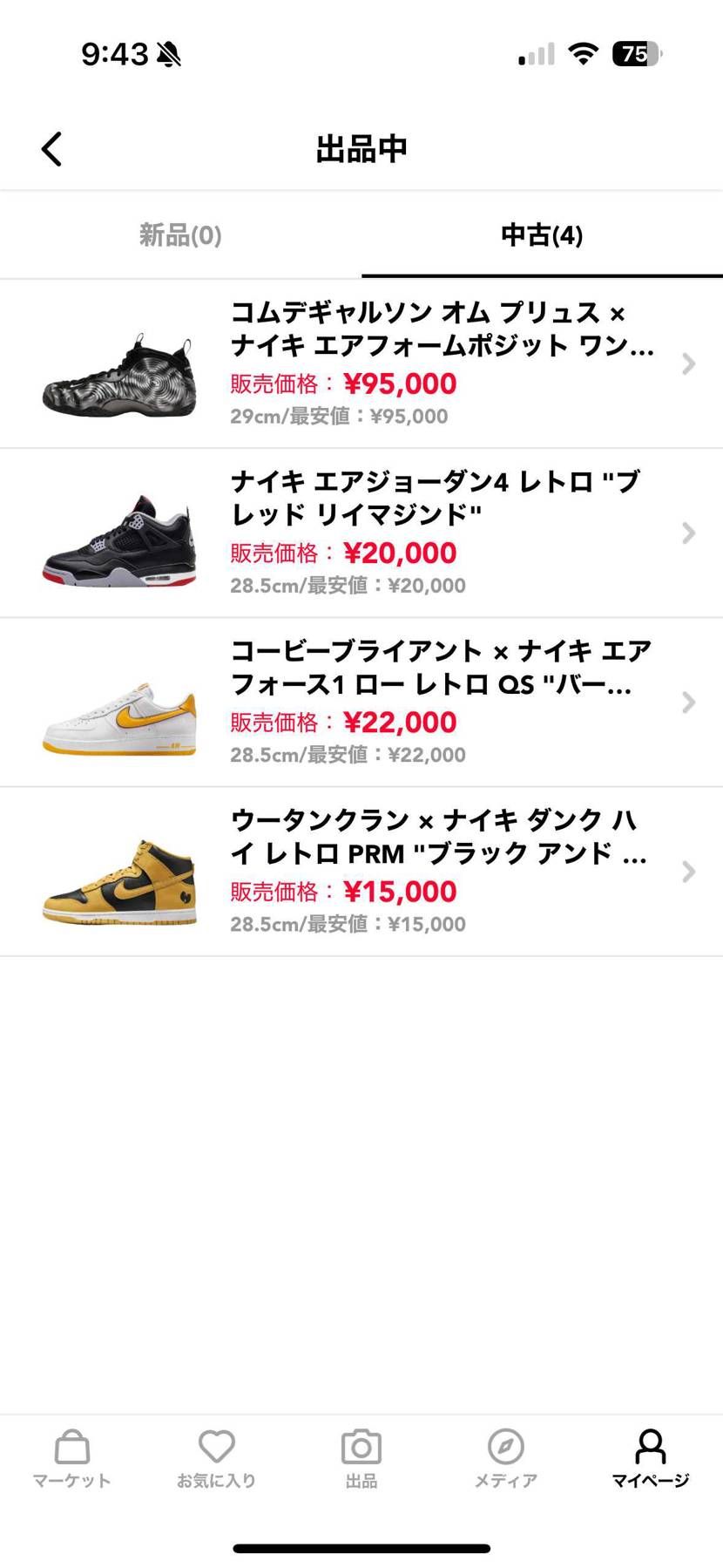Switch to the 新品(0) tab
Screen dimensions: 723x1568
[x=180, y=235]
